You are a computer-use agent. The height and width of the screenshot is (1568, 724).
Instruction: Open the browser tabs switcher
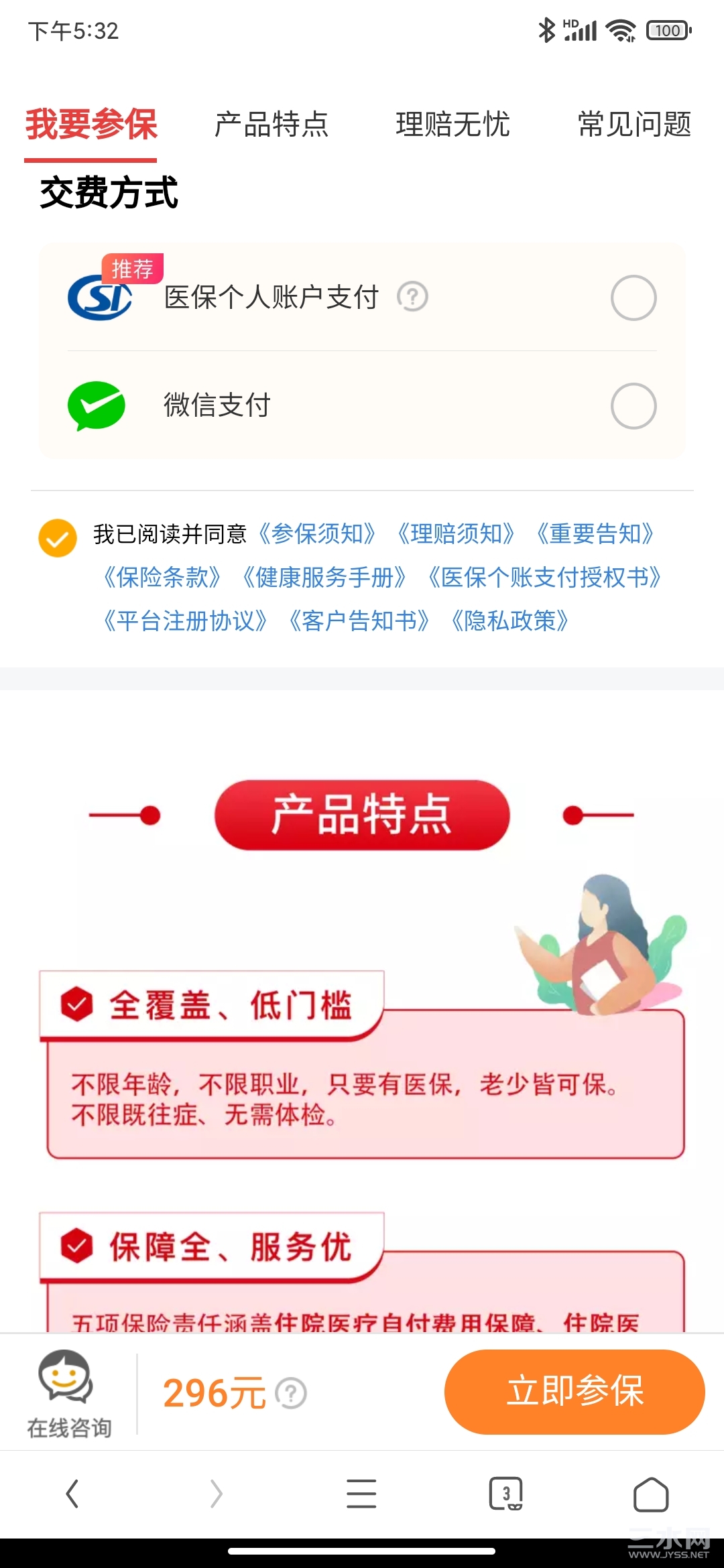coord(506,1494)
